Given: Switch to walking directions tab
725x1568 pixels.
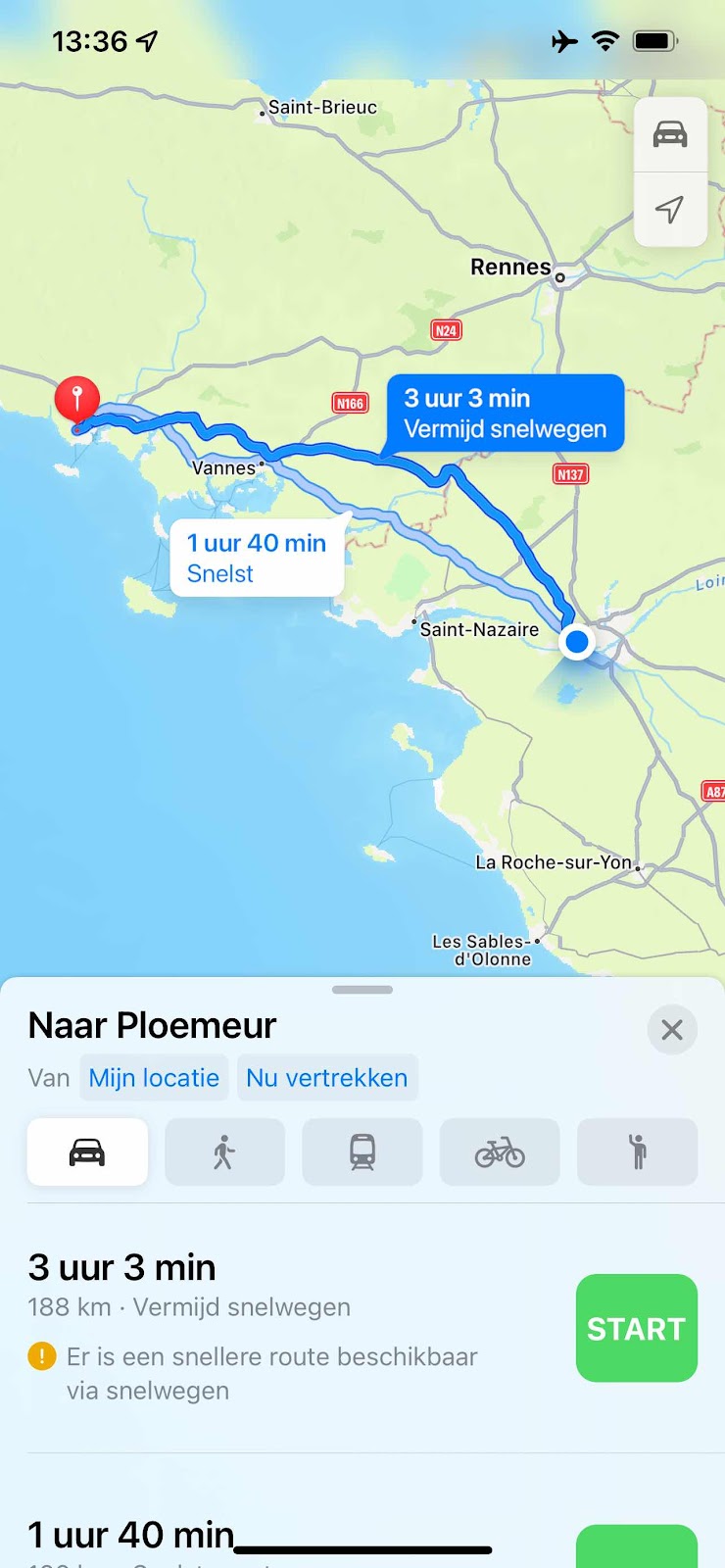Looking at the screenshot, I should pyautogui.click(x=224, y=1152).
